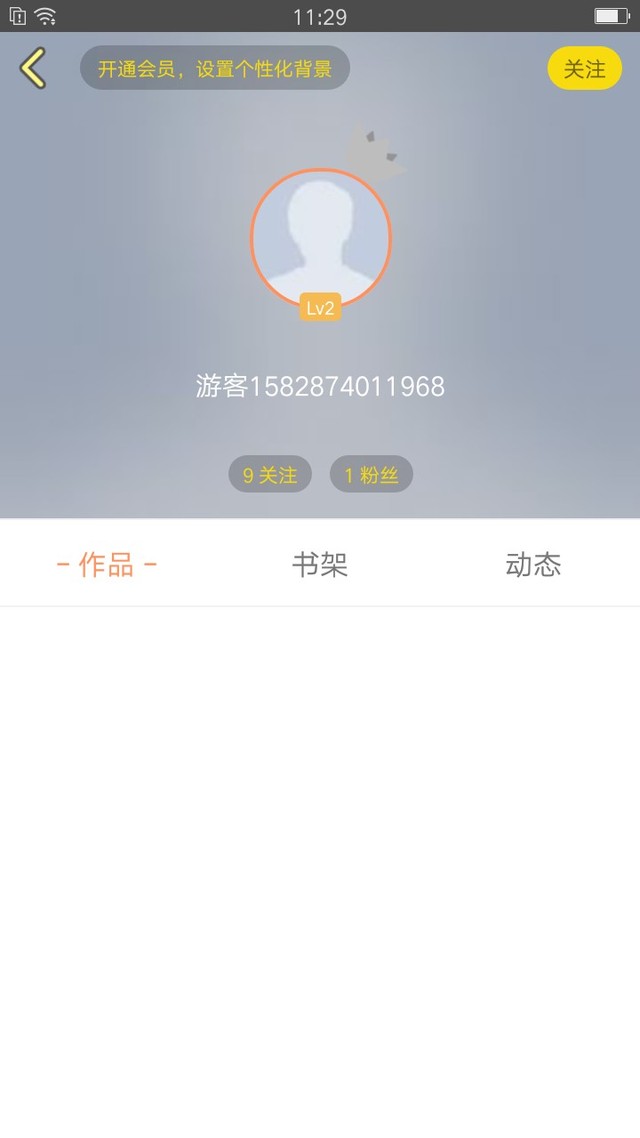
Task: View the 1 粉丝 fans list
Action: pyautogui.click(x=372, y=475)
